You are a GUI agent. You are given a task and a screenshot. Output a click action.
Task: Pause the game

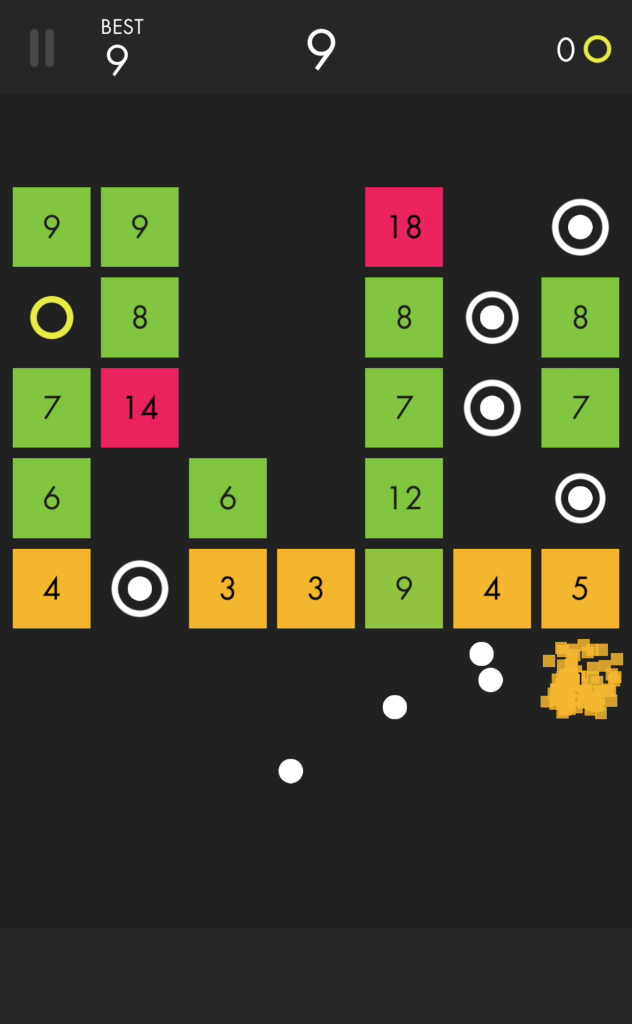point(42,48)
